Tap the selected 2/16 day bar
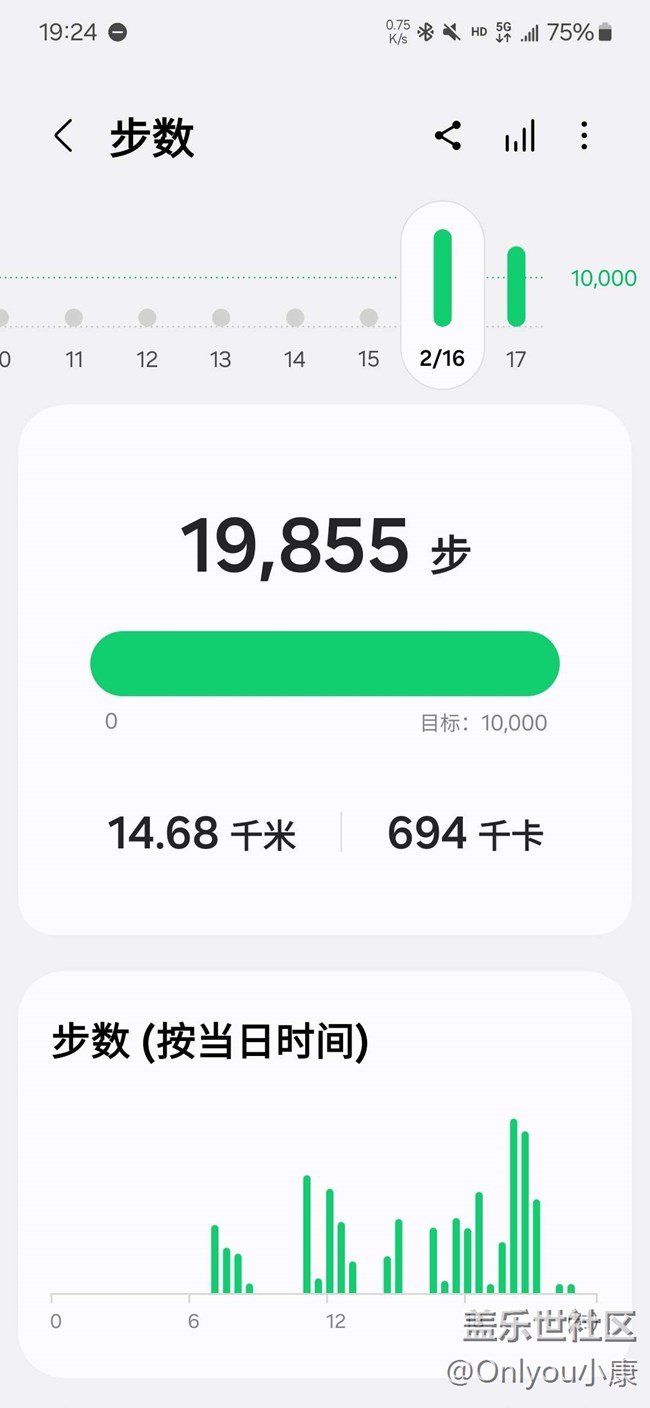This screenshot has height=1408, width=650. (442, 295)
